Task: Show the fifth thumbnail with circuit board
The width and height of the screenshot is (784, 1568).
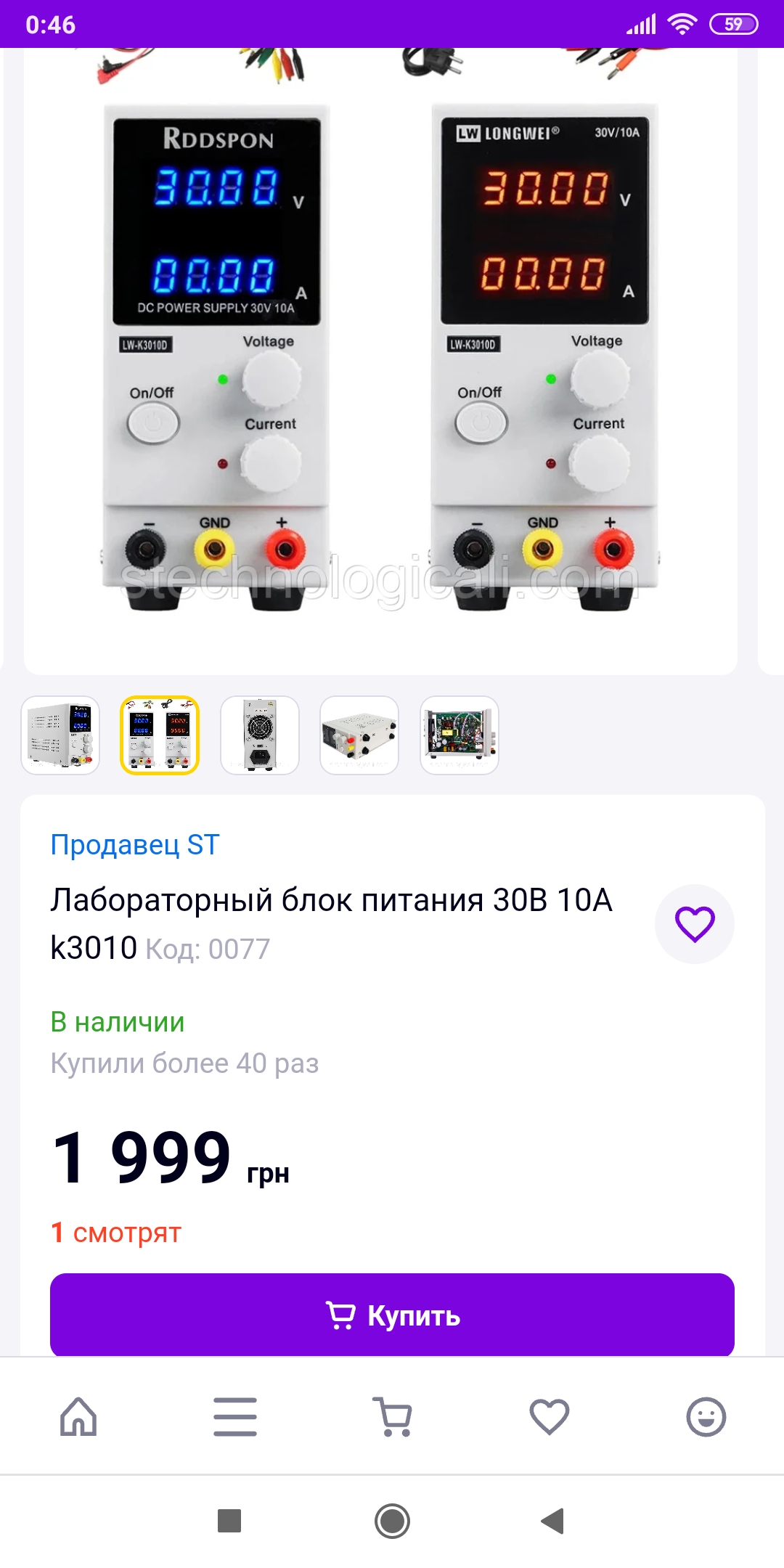Action: [x=460, y=735]
